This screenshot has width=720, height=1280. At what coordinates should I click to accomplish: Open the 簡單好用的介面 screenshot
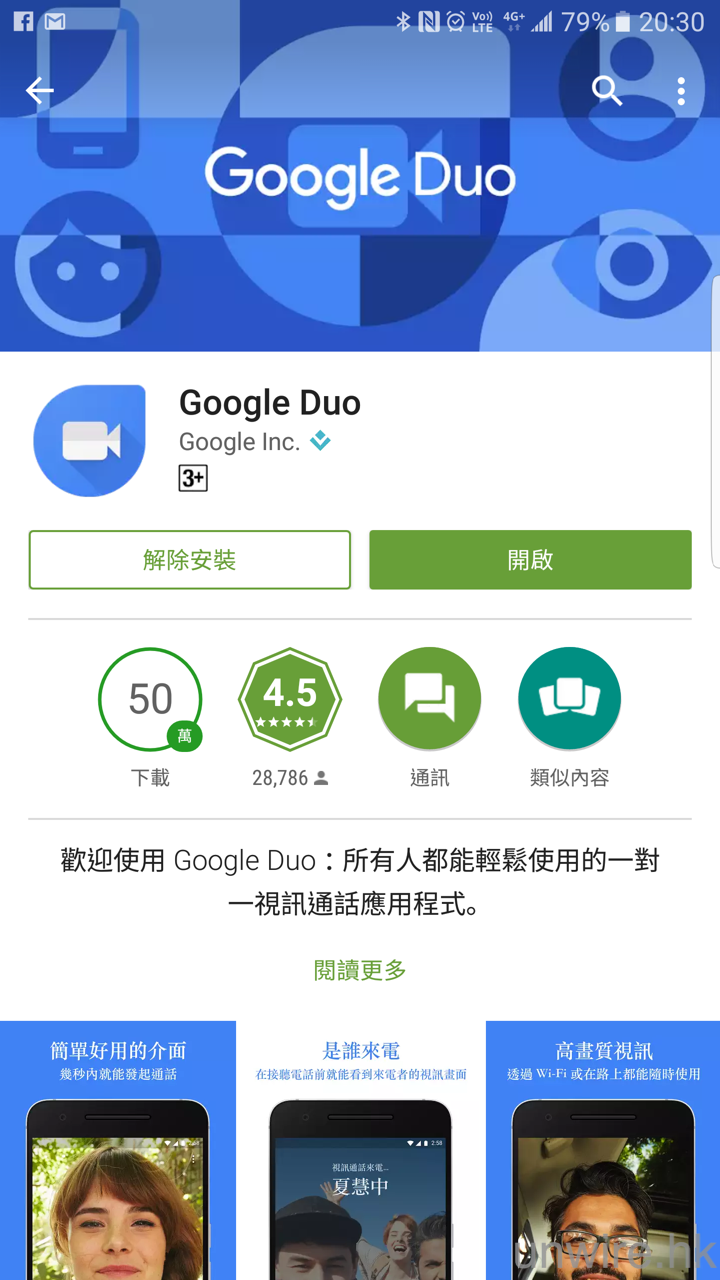[118, 1150]
